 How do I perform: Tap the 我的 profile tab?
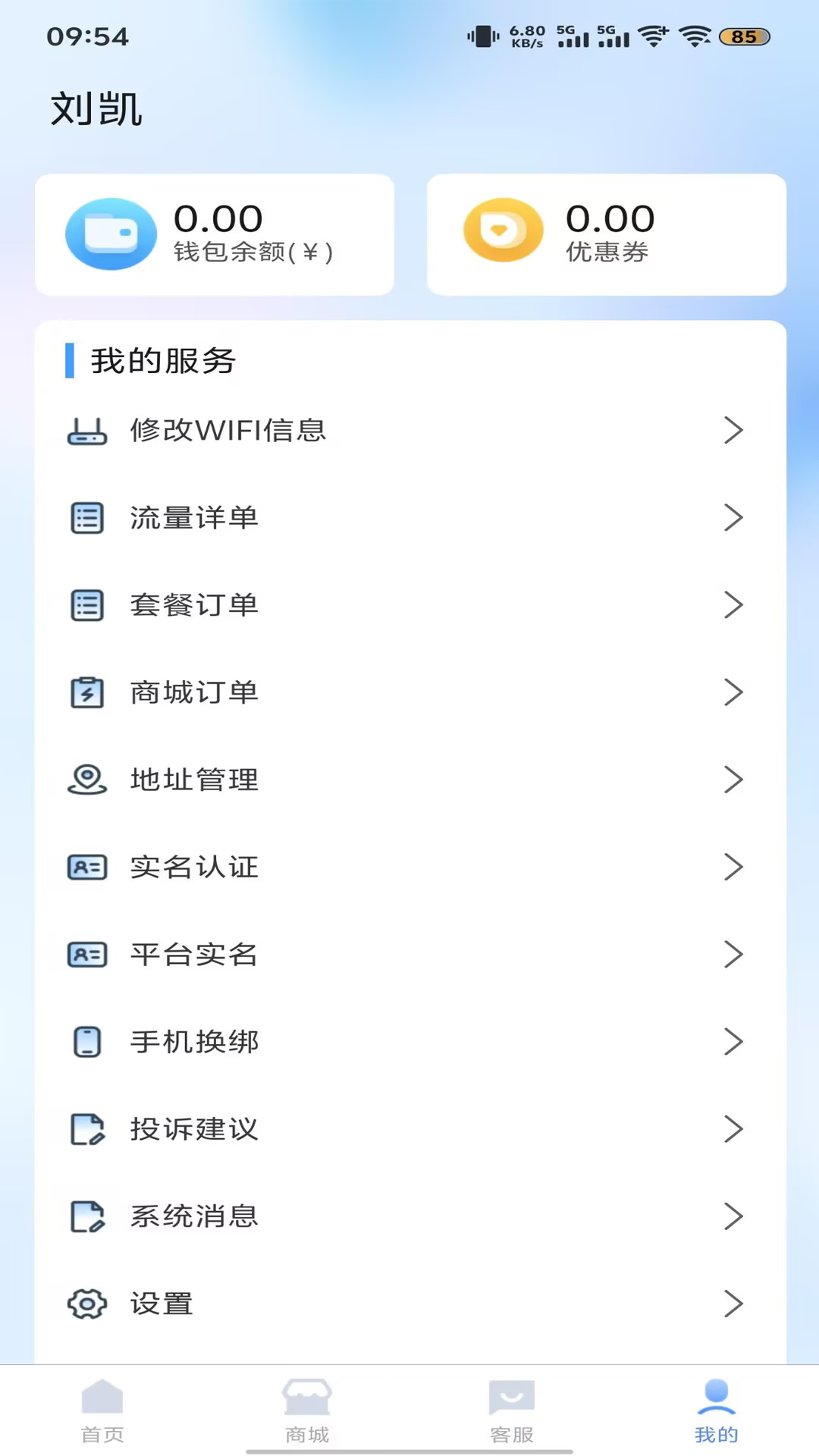pyautogui.click(x=716, y=1411)
